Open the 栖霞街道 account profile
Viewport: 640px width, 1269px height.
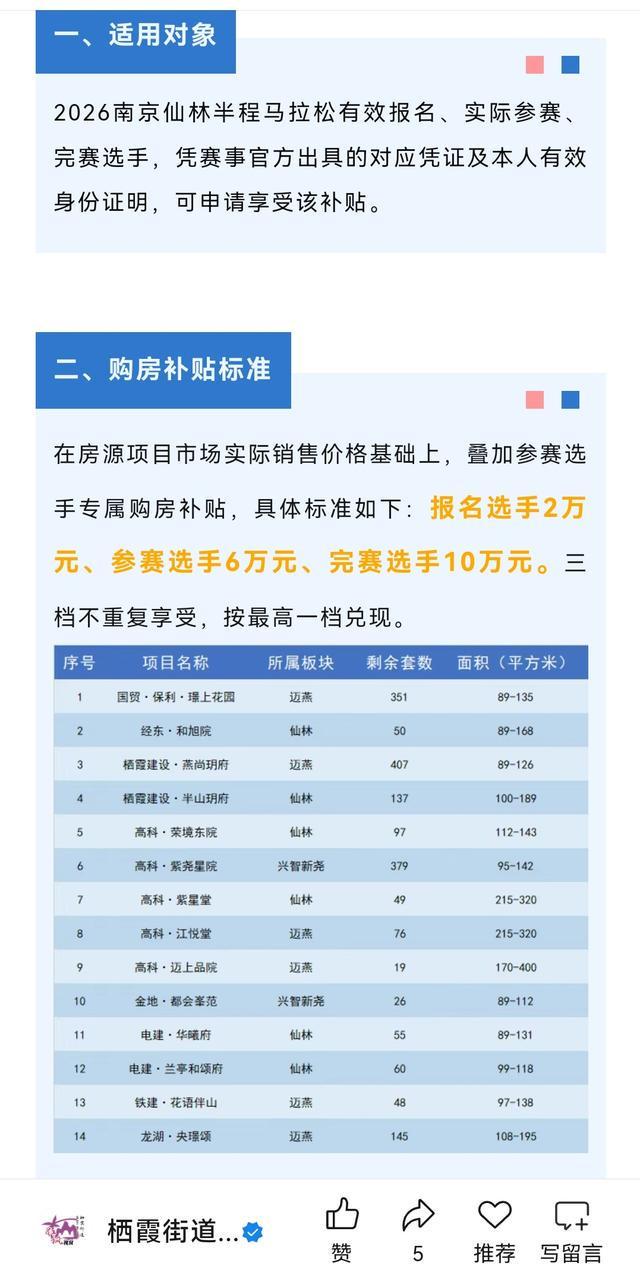[172, 1231]
